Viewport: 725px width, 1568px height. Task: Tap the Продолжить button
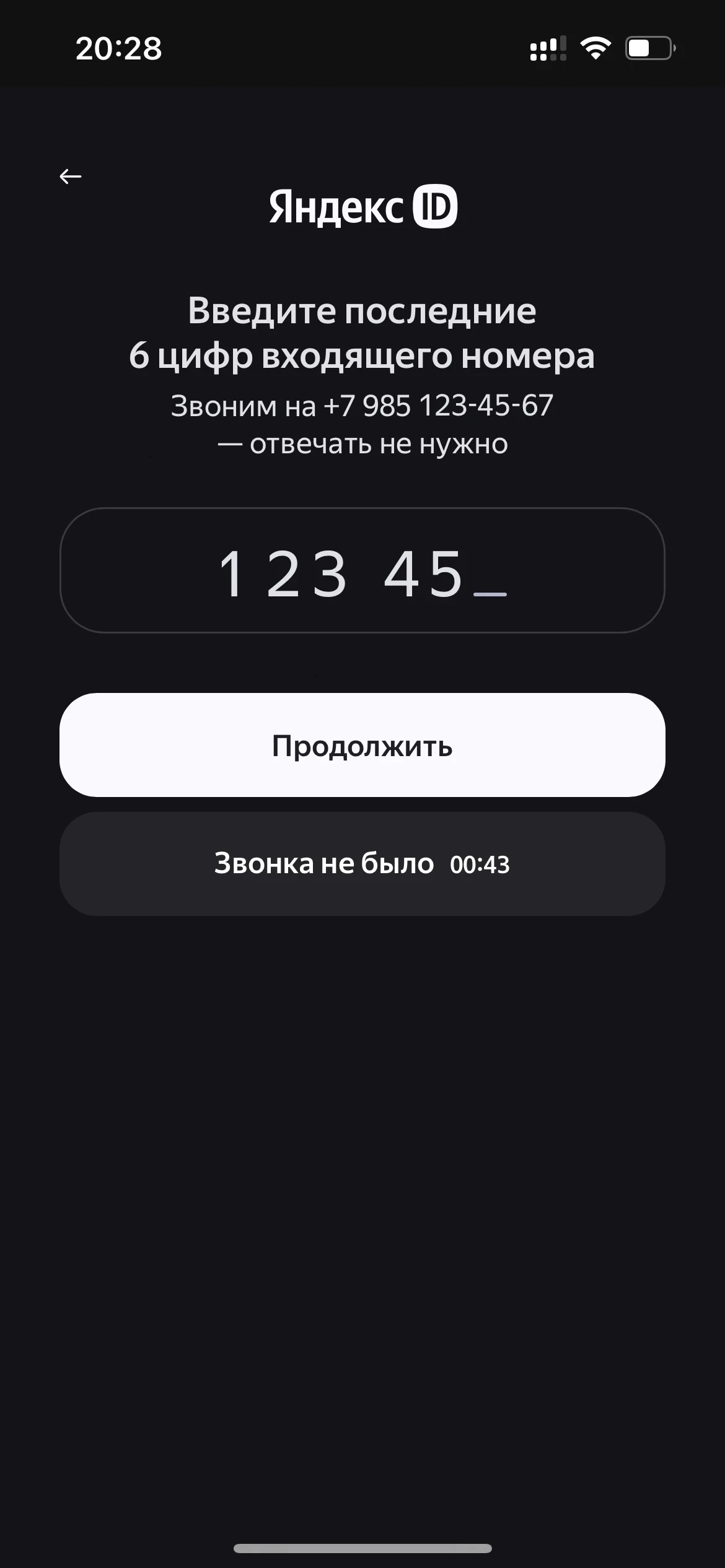pos(362,745)
